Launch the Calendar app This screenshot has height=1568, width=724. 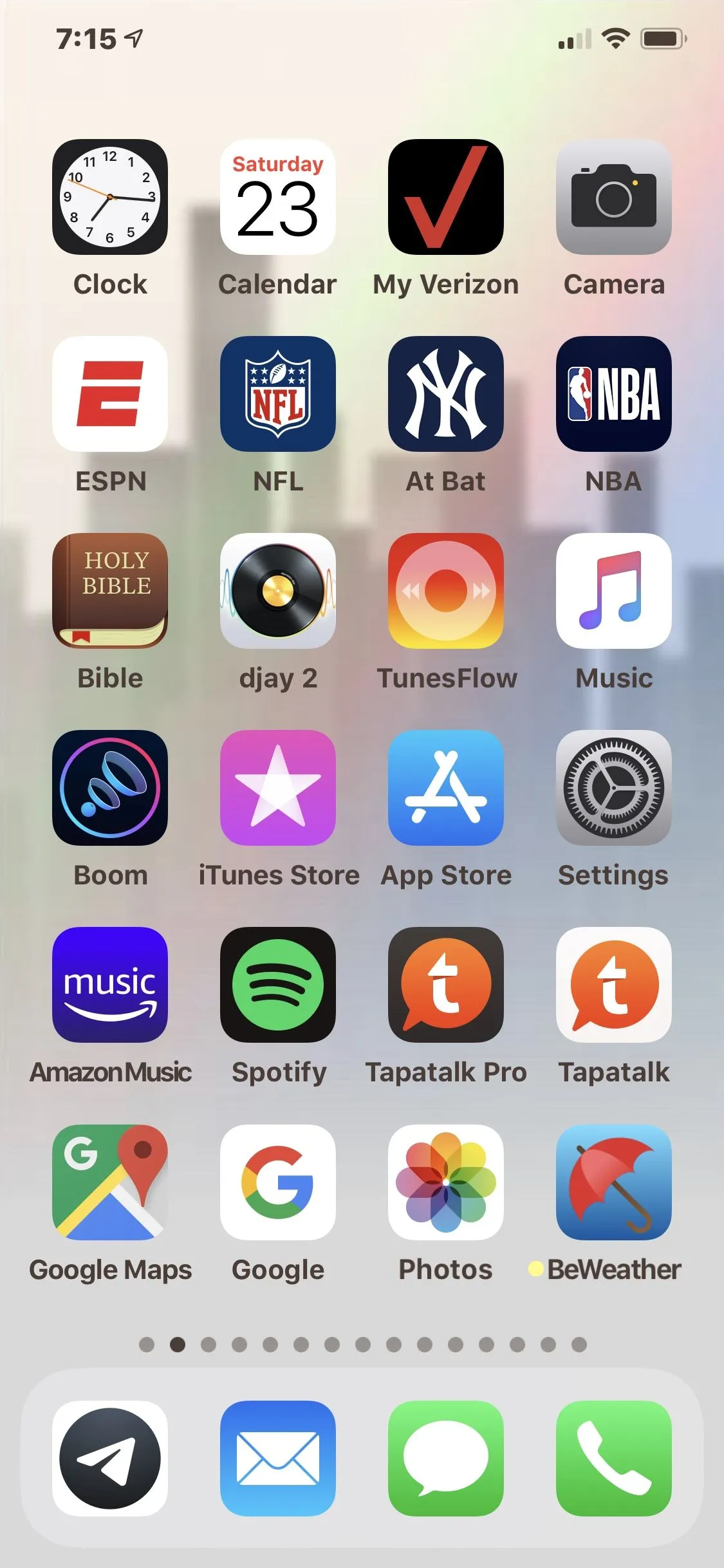click(x=278, y=197)
